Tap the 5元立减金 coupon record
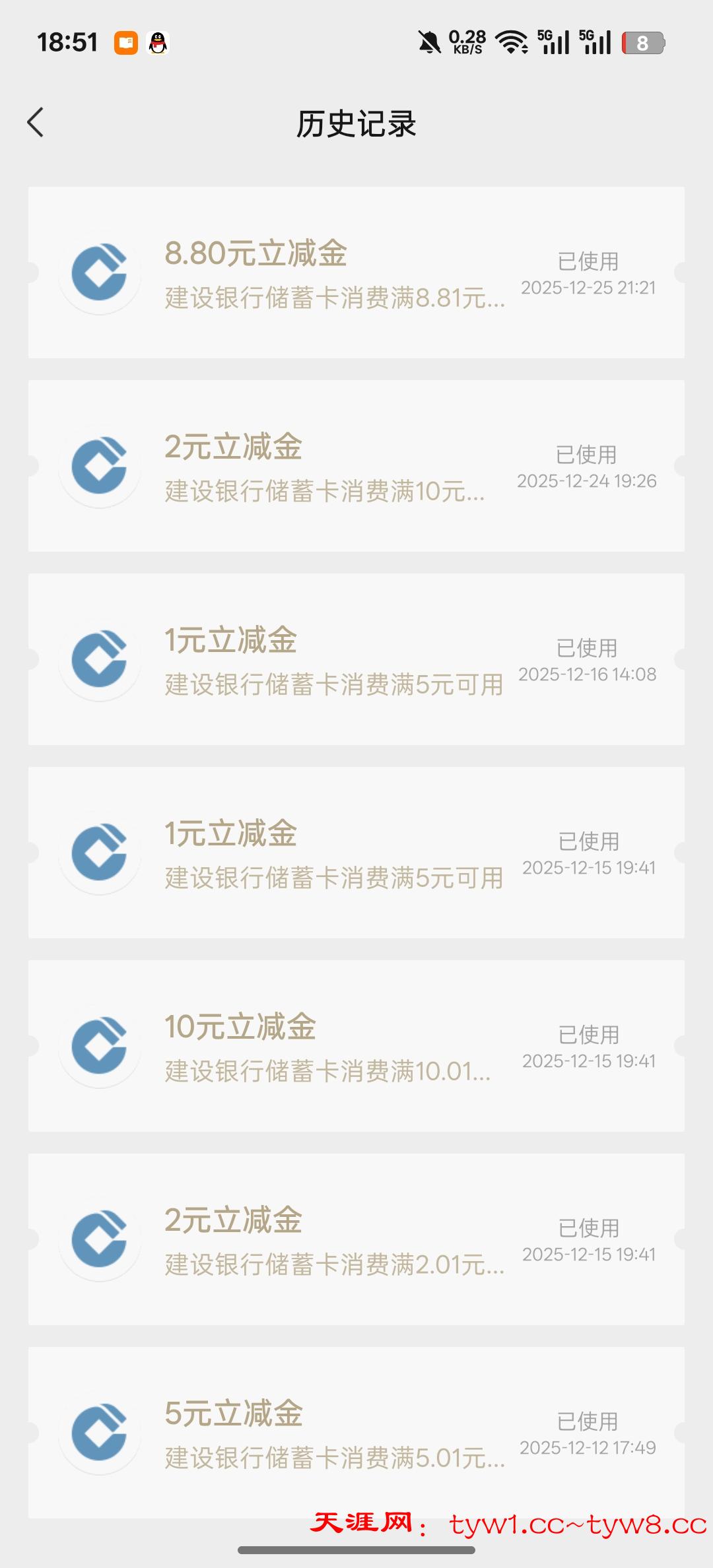The width and height of the screenshot is (713, 1568). pyautogui.click(x=356, y=1432)
